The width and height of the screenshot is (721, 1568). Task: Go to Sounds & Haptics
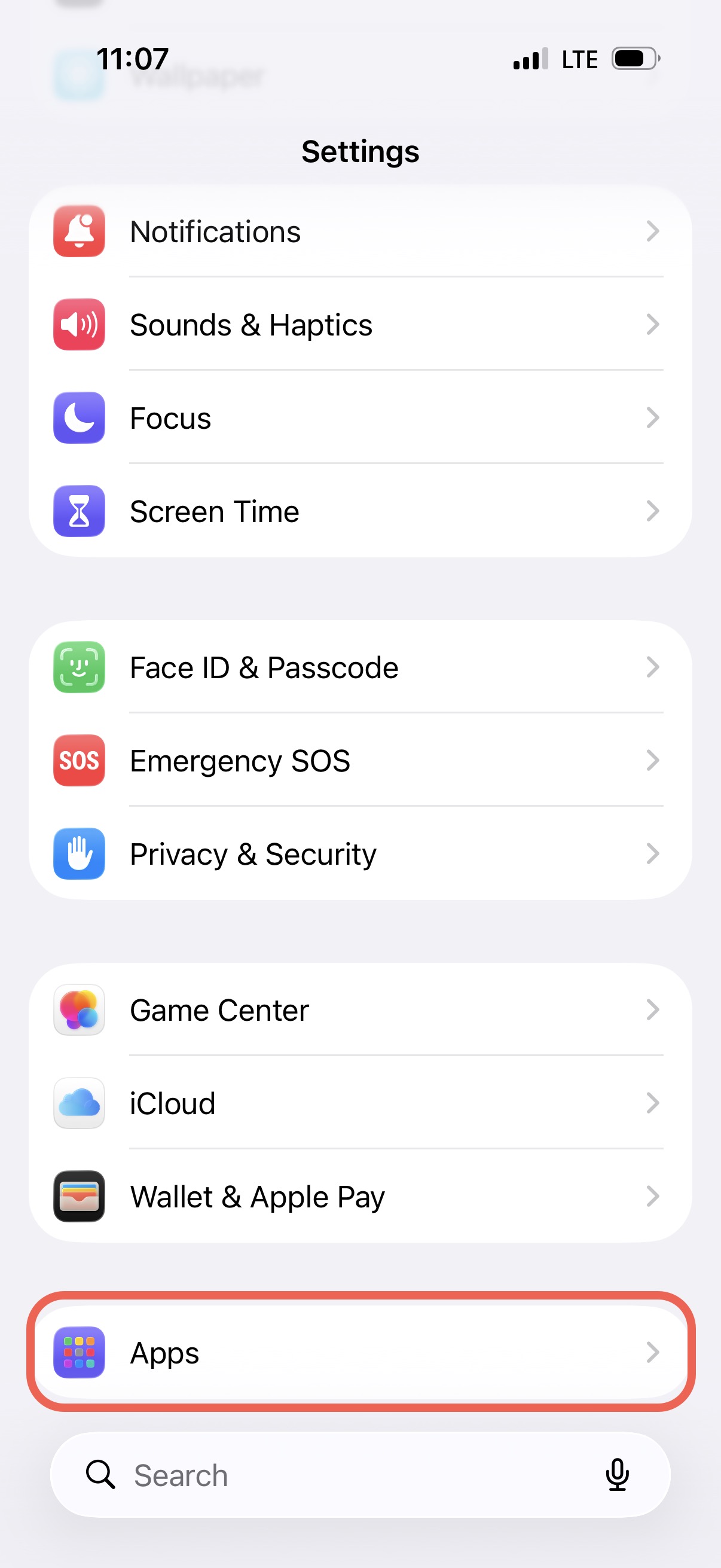[x=360, y=325]
